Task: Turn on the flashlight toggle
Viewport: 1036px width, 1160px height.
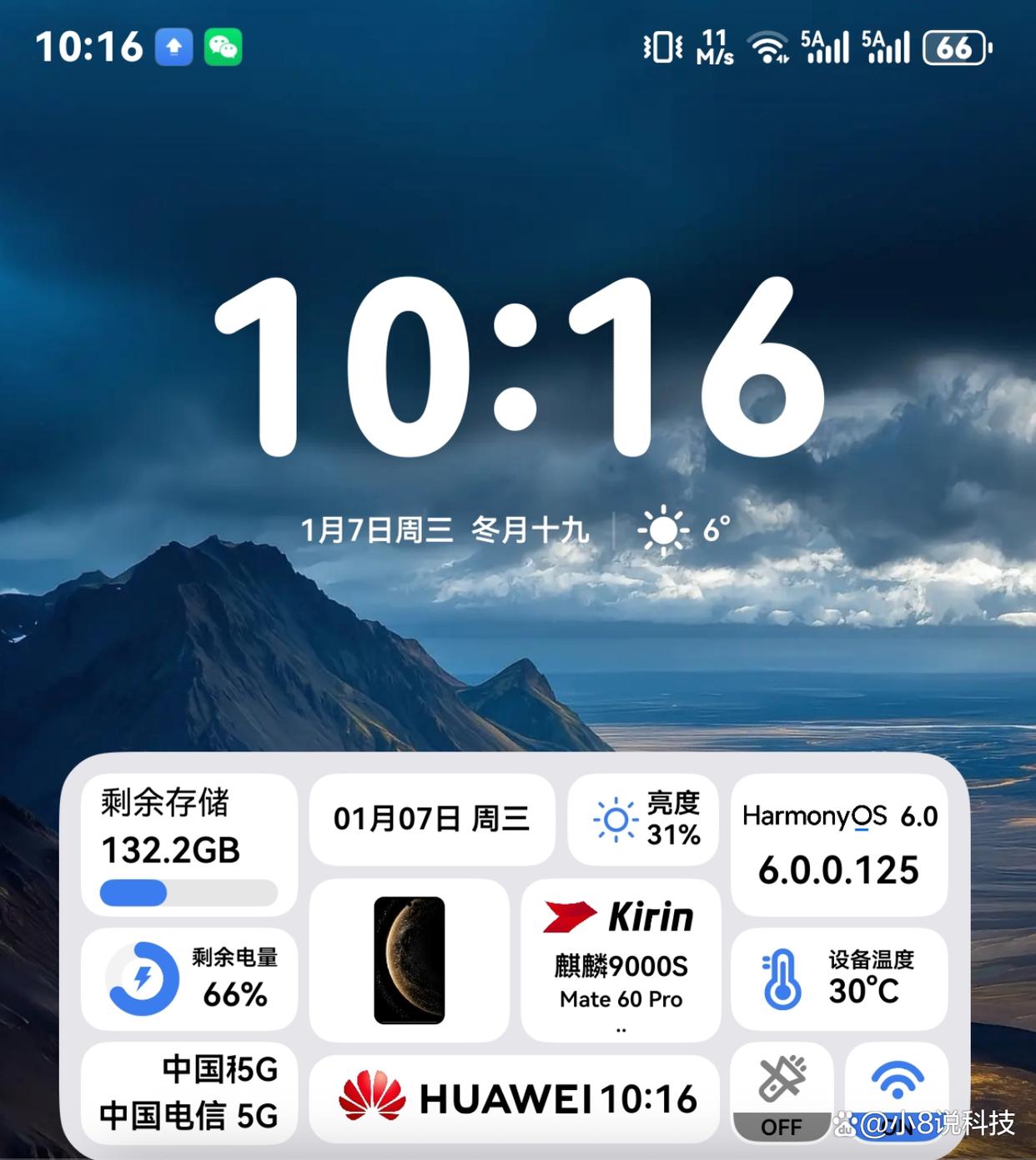Action: (782, 1091)
